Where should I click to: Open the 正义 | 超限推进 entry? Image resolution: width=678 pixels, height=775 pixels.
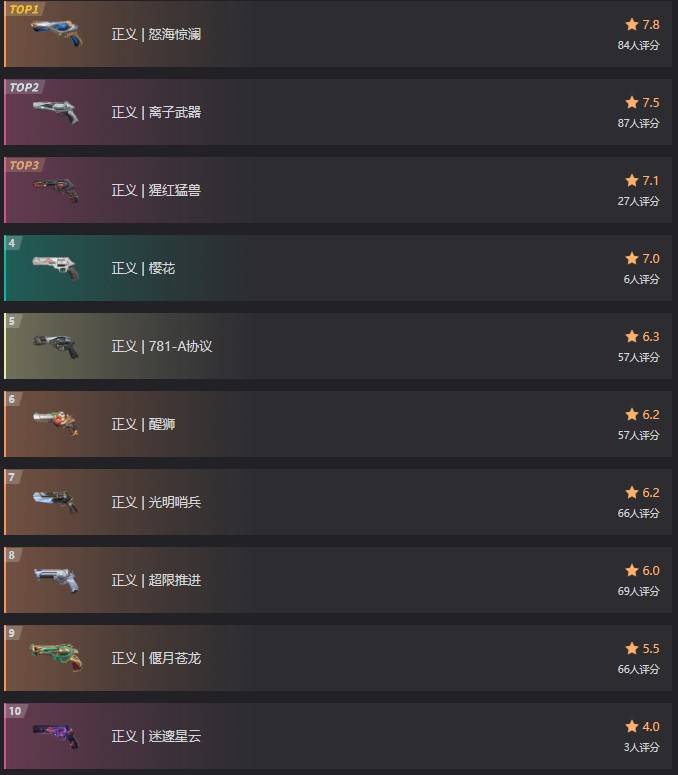tap(156, 580)
